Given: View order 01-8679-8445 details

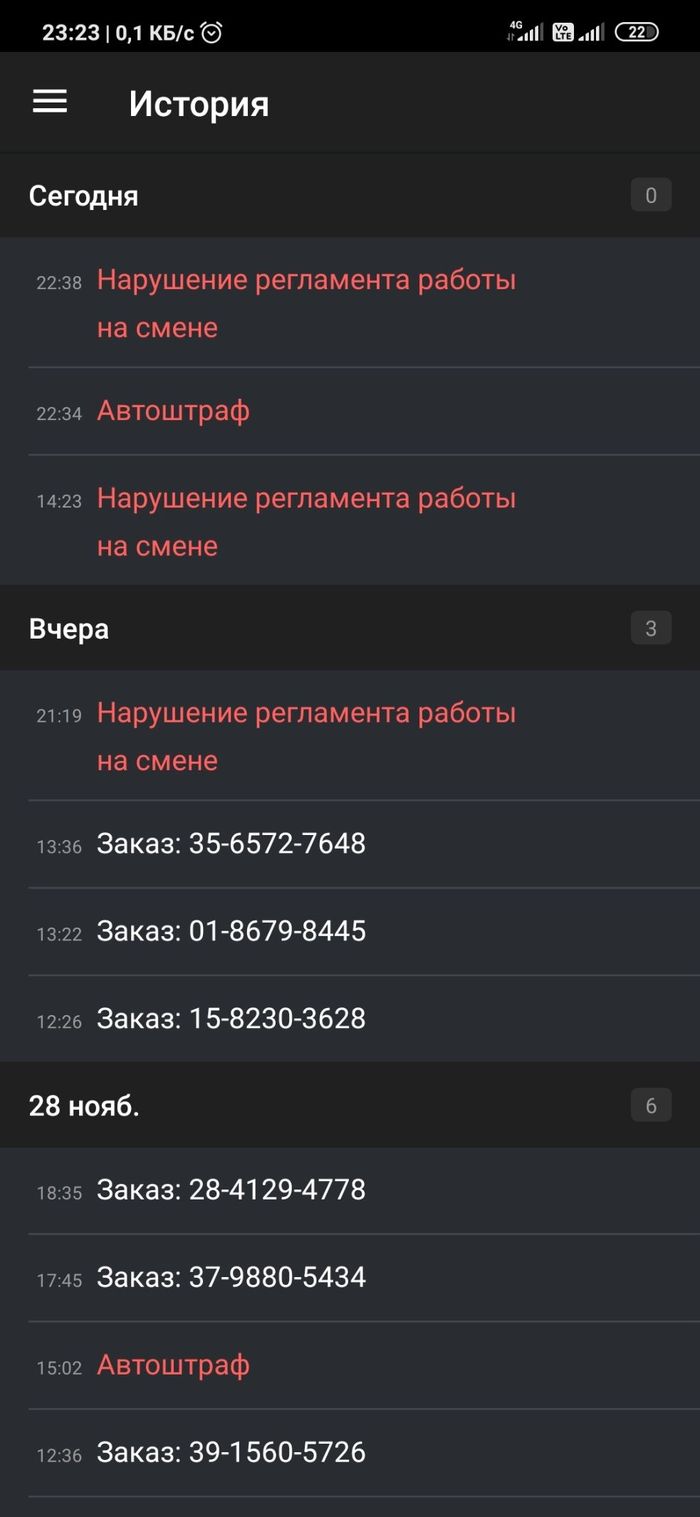Looking at the screenshot, I should coord(231,931).
